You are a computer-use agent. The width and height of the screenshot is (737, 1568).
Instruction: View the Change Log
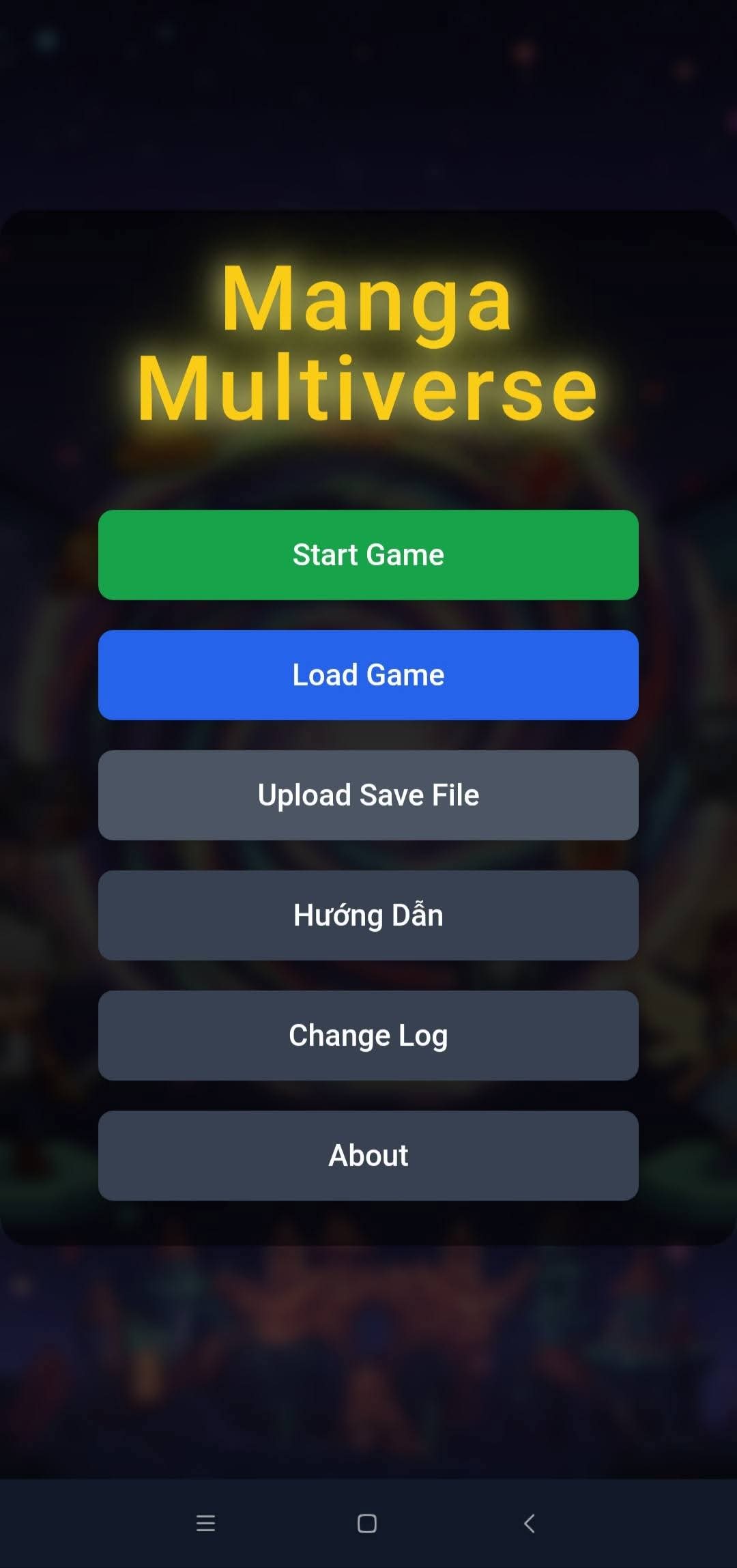(x=369, y=1035)
